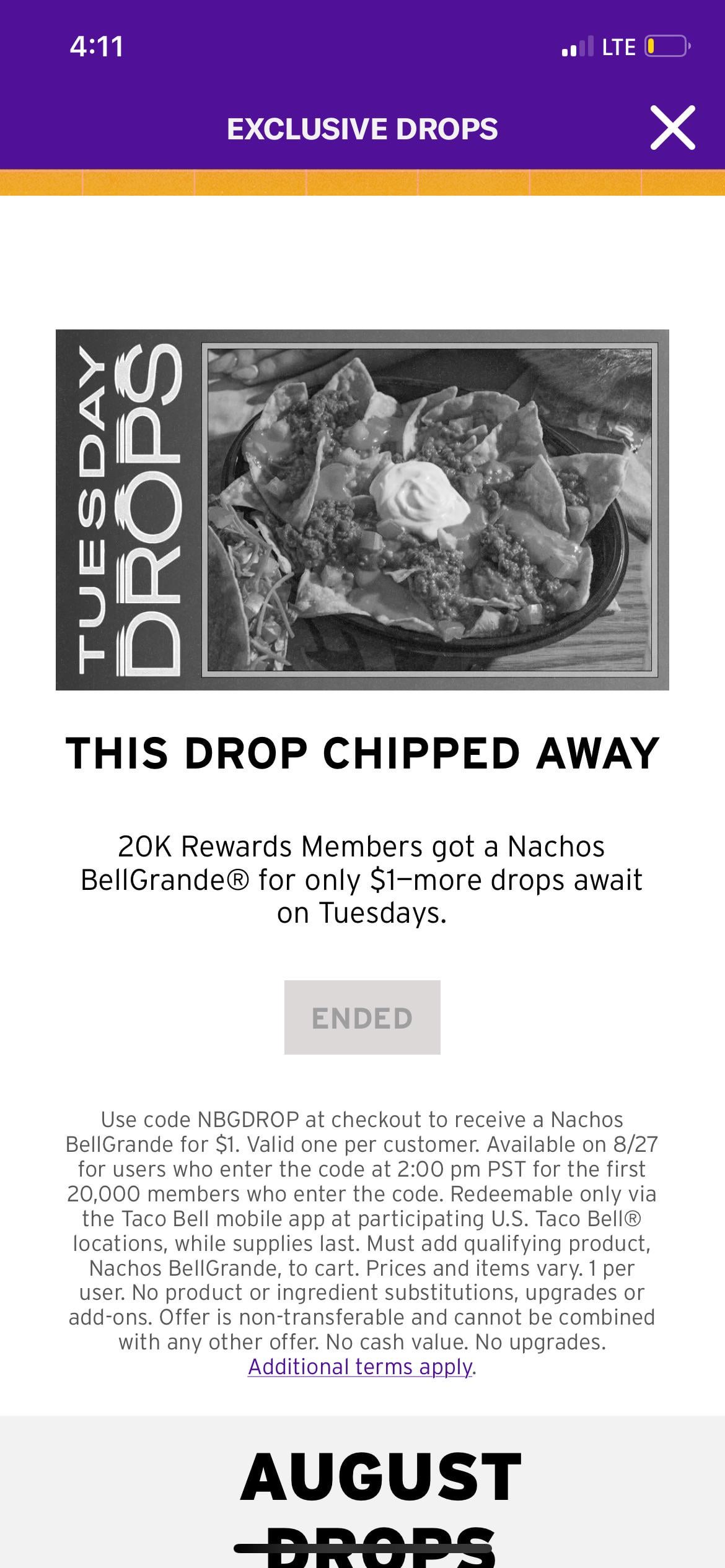725x1568 pixels.
Task: Open the Additional terms apply link
Action: tap(360, 1366)
